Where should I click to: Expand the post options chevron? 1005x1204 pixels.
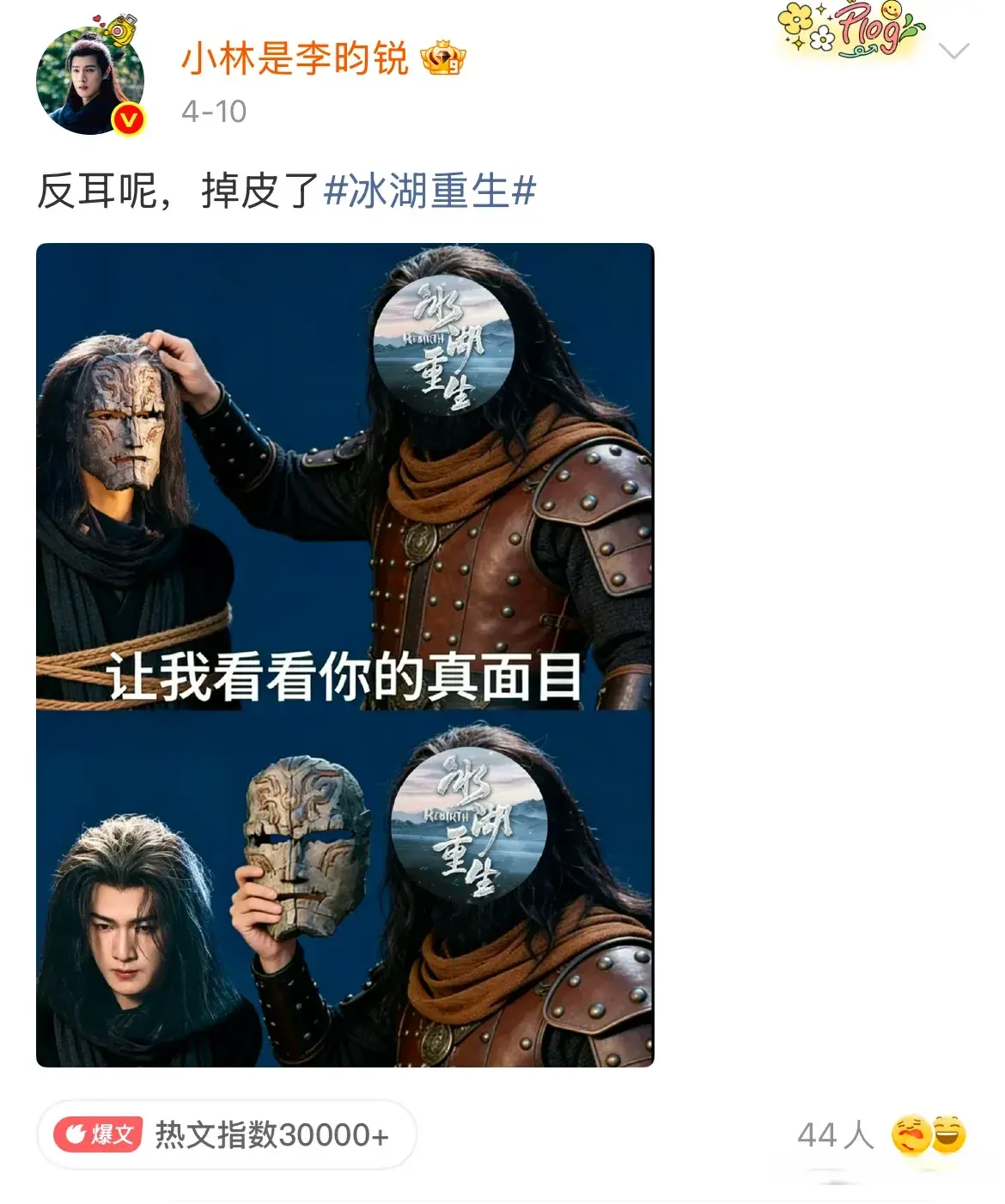click(x=953, y=52)
